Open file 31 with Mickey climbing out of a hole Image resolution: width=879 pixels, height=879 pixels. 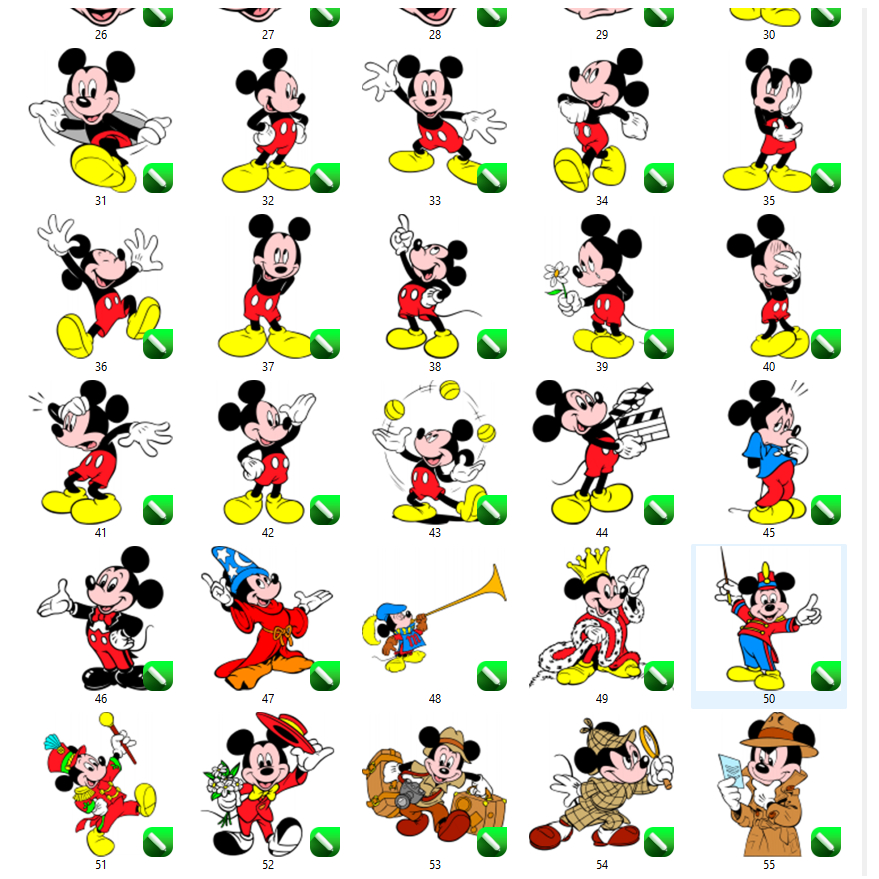click(x=100, y=120)
